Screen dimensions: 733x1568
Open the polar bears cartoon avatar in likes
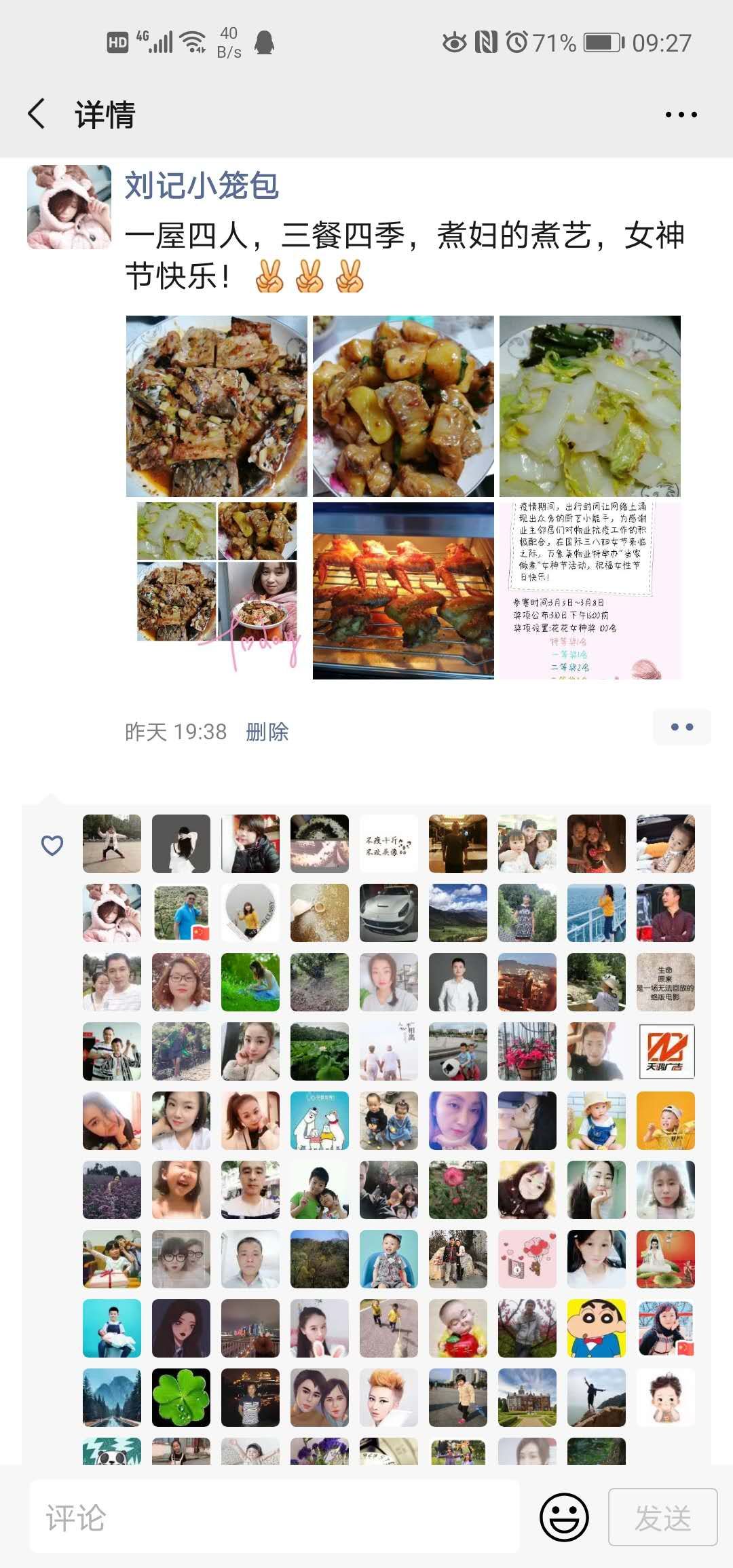click(x=320, y=1121)
